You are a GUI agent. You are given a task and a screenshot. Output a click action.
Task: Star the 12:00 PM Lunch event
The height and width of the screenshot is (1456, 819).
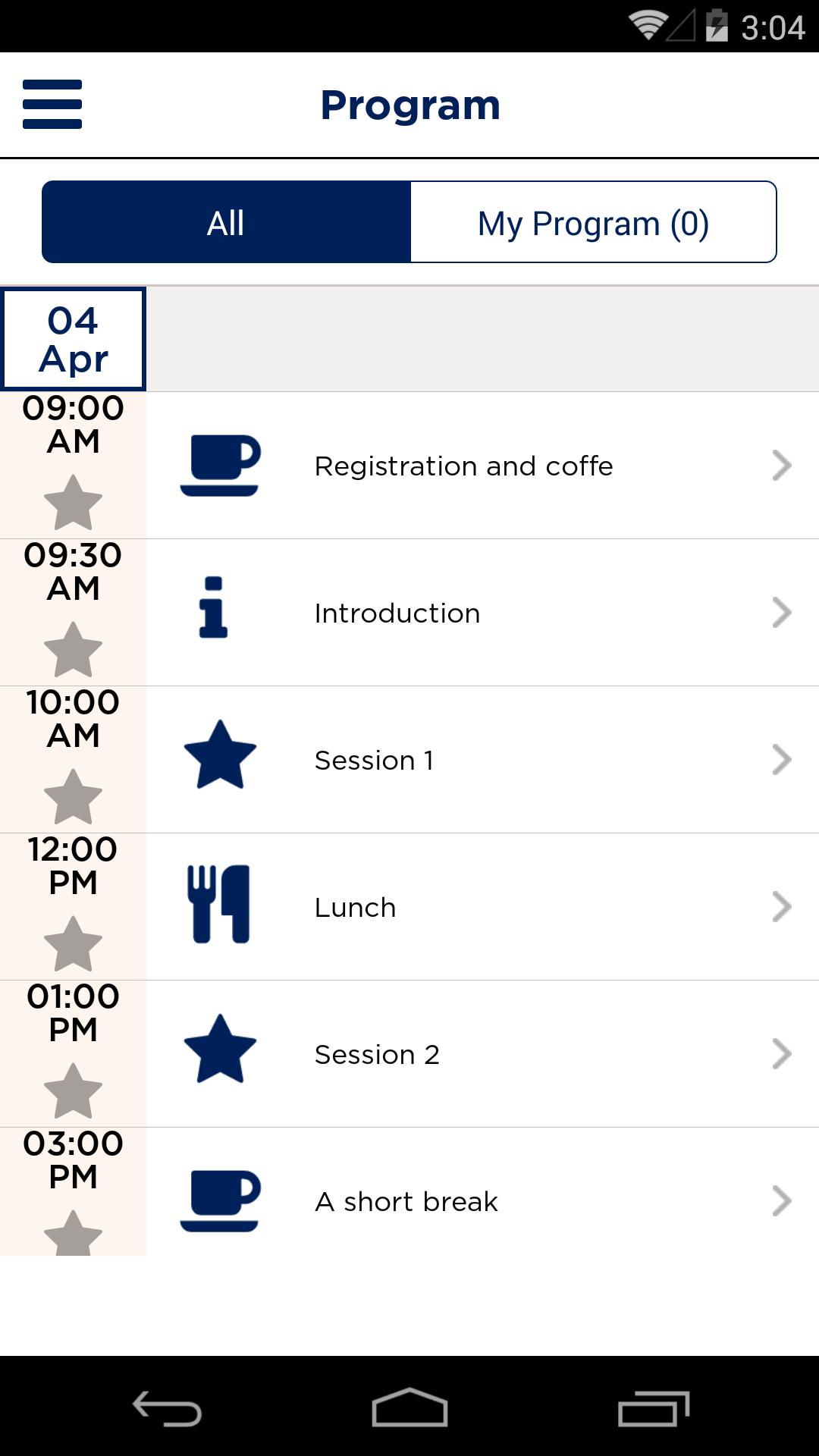[x=73, y=943]
